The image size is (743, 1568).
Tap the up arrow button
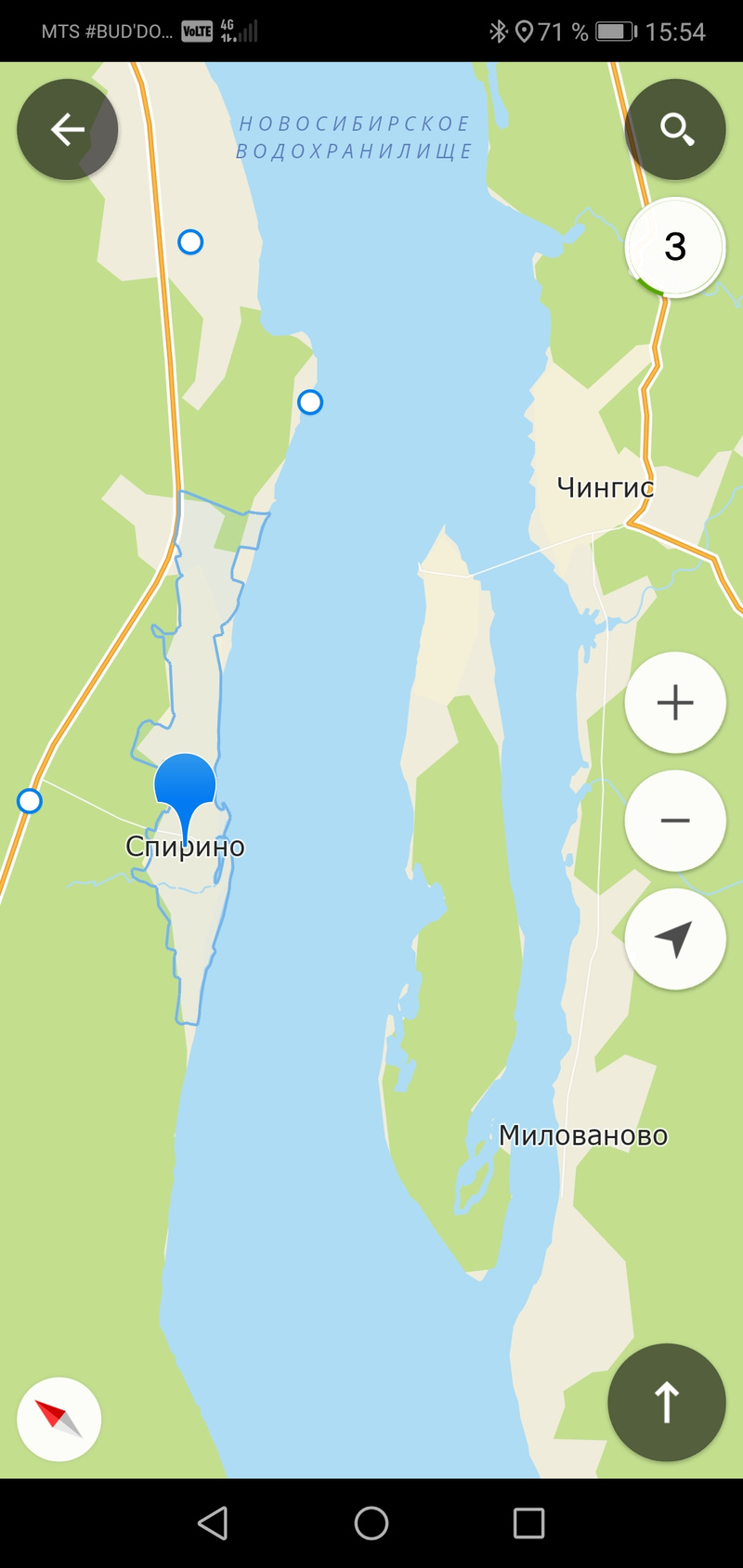[x=666, y=1402]
